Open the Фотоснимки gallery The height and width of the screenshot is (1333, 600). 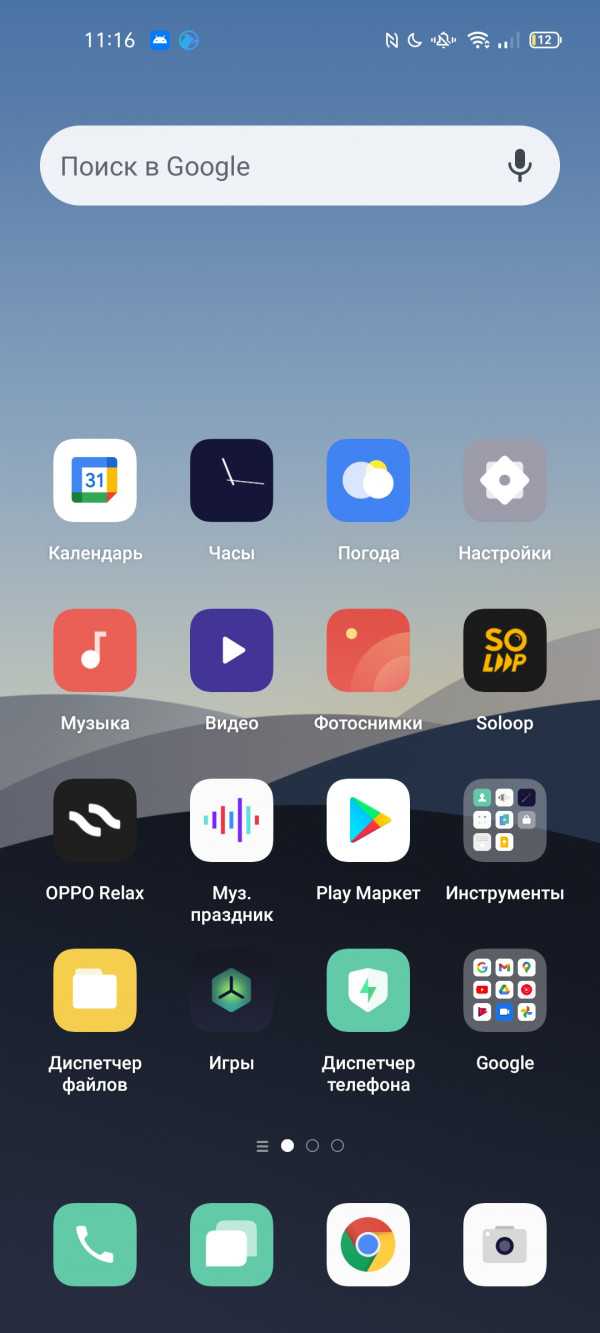coord(368,651)
